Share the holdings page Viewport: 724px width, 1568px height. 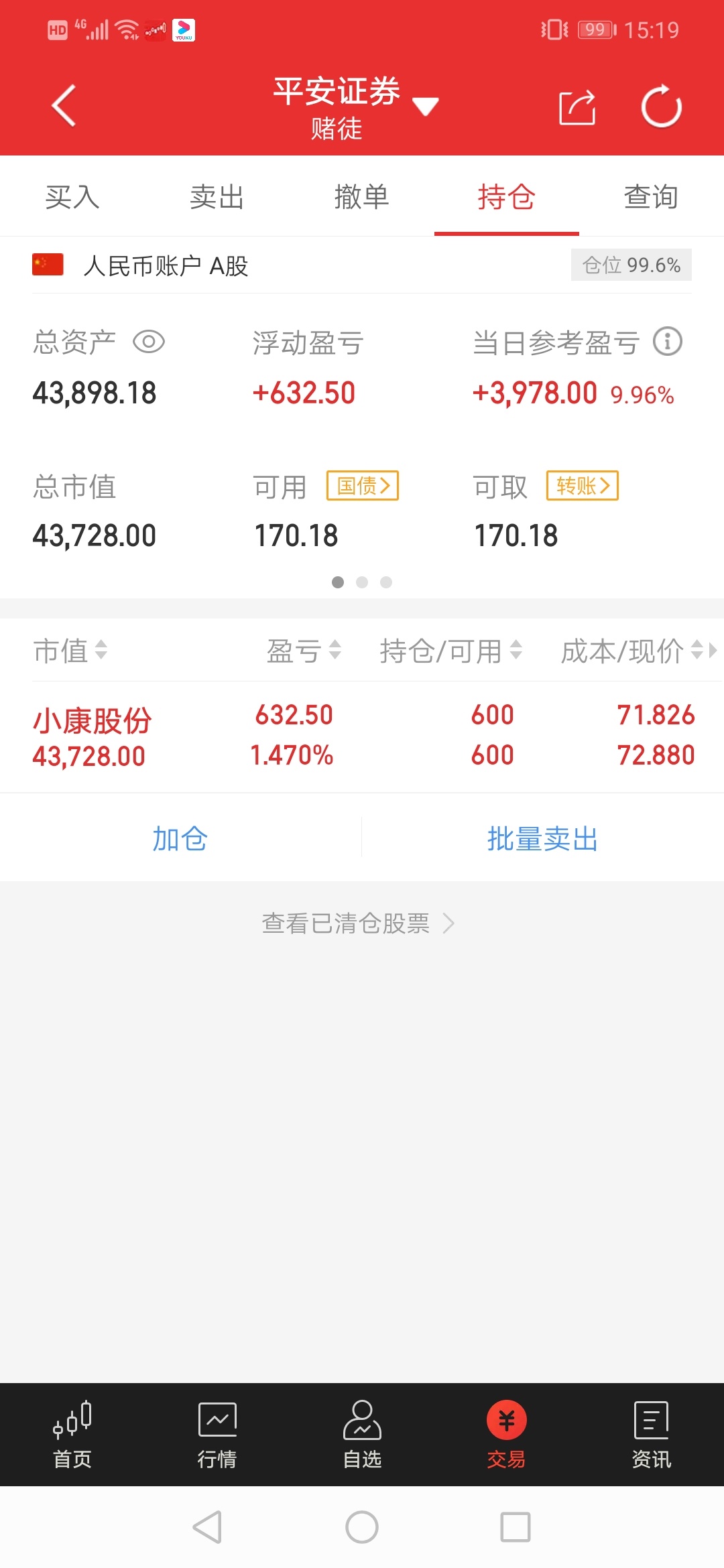[x=577, y=107]
